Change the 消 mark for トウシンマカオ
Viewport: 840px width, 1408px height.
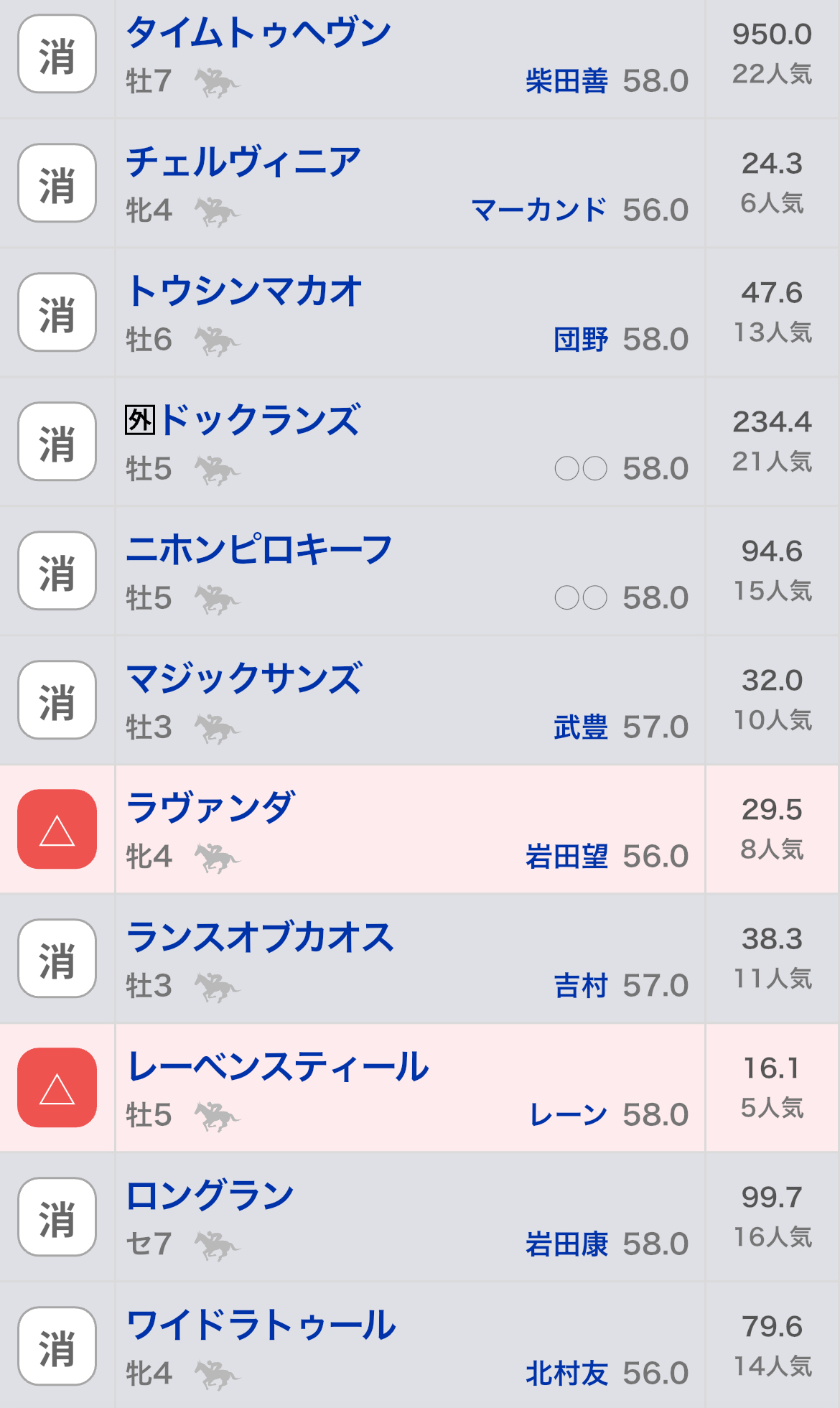point(57,312)
